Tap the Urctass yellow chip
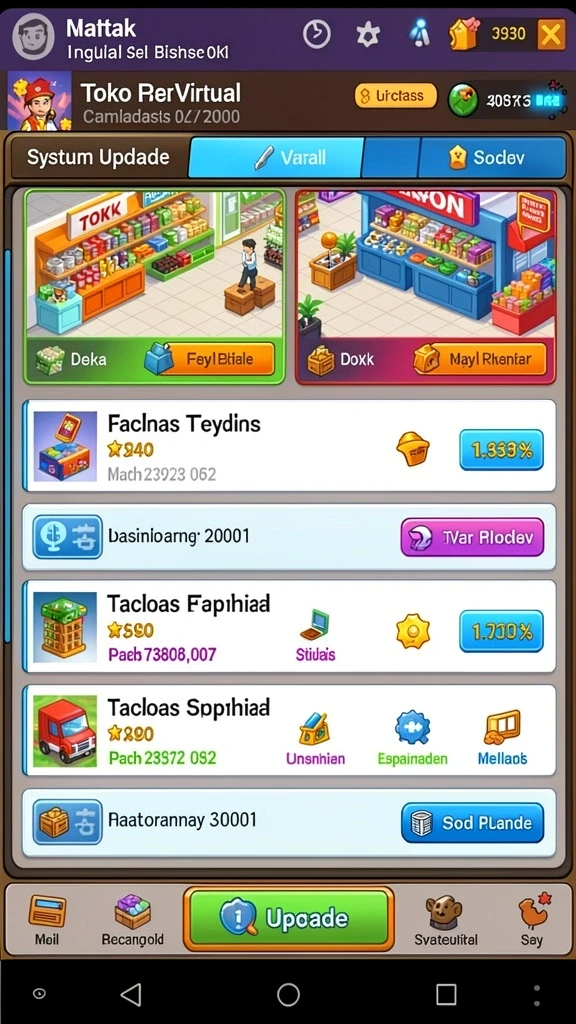Screen dimensions: 576x1024 pyautogui.click(x=396, y=96)
